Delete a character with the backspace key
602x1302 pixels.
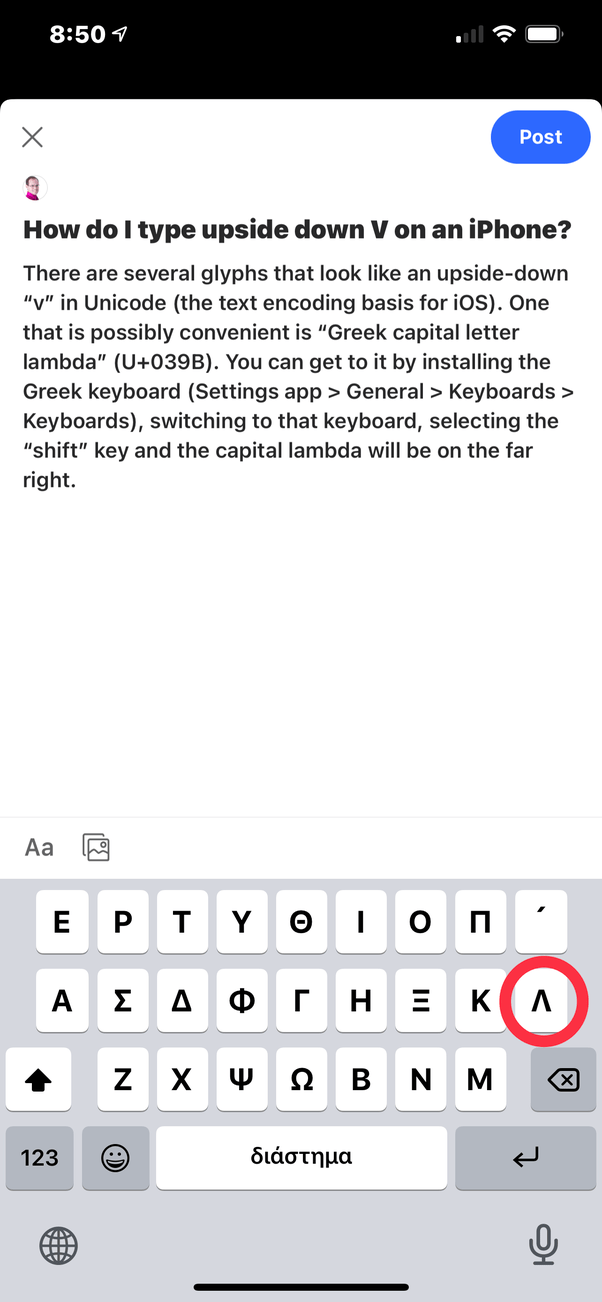pos(564,1079)
